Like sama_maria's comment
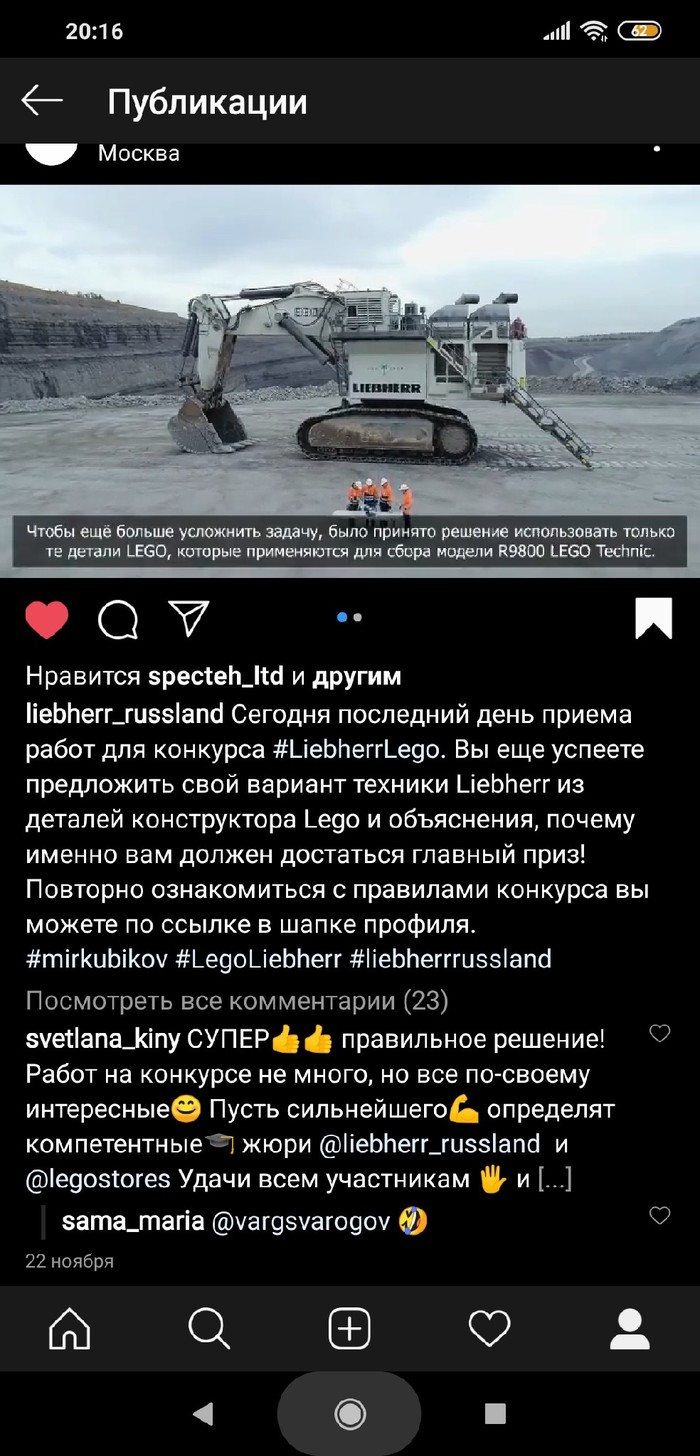Image resolution: width=700 pixels, height=1456 pixels. pyautogui.click(x=660, y=1216)
